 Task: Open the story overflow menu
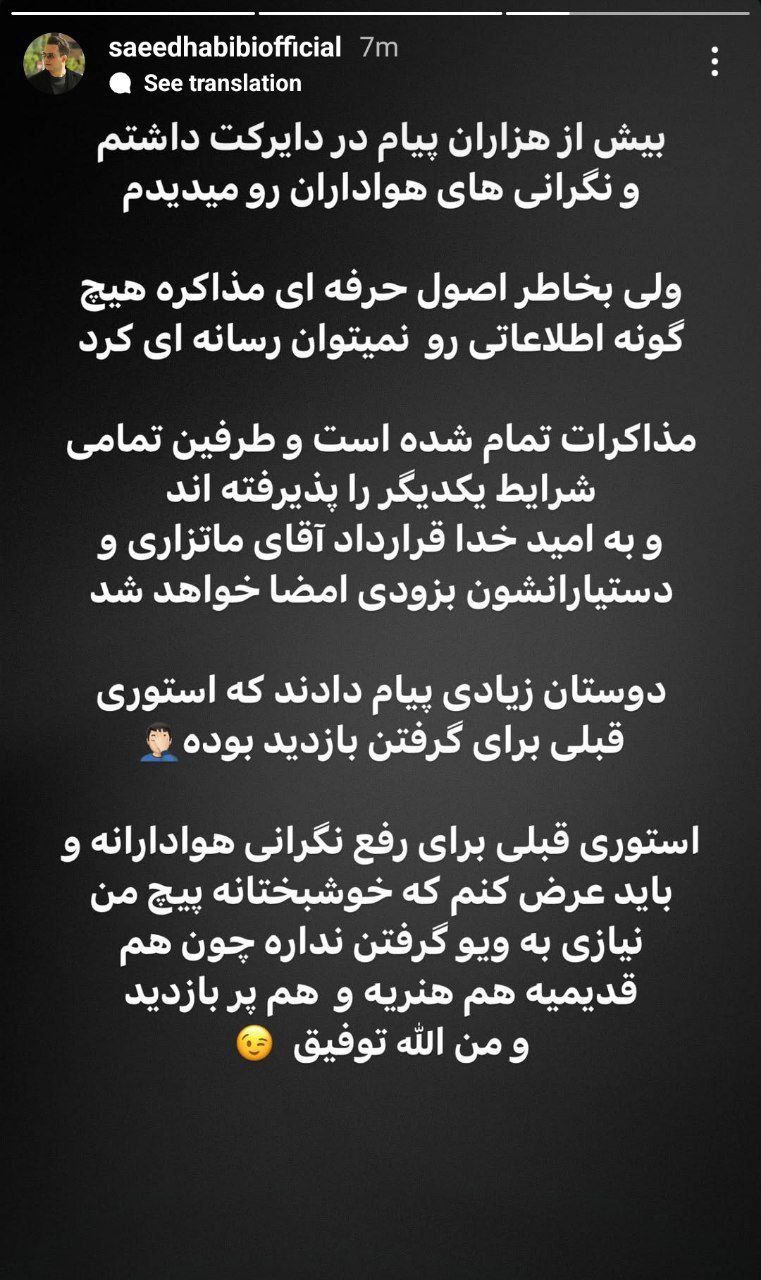point(714,63)
